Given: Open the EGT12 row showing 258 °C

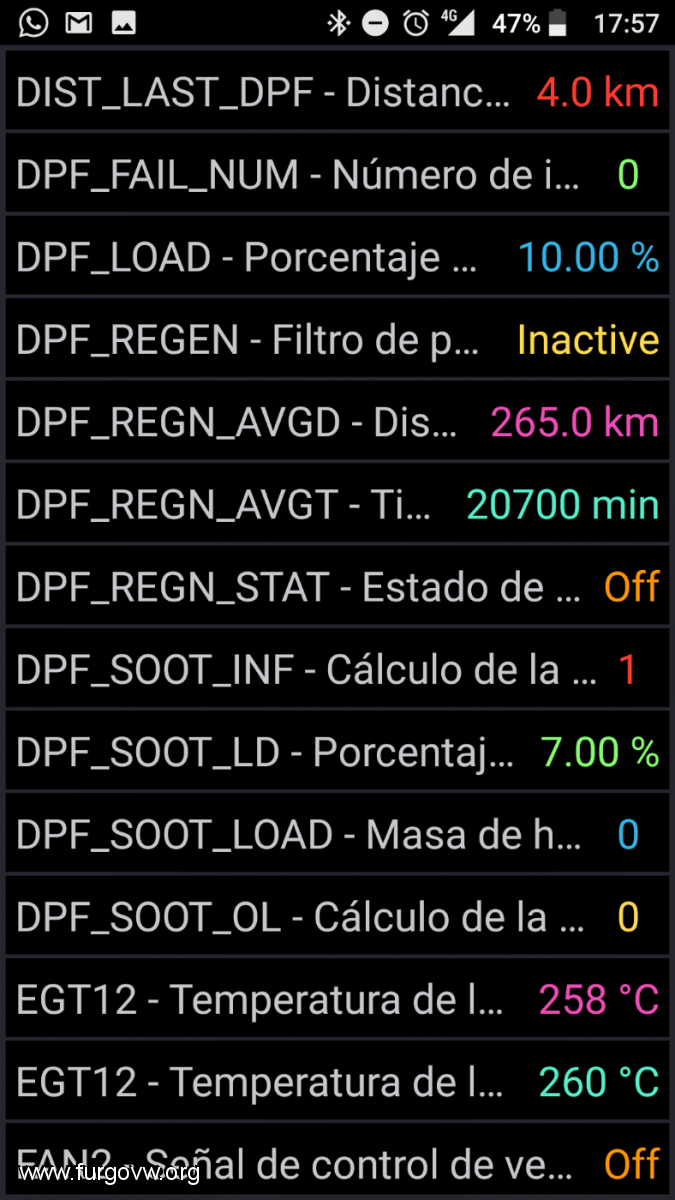Looking at the screenshot, I should pos(337,999).
